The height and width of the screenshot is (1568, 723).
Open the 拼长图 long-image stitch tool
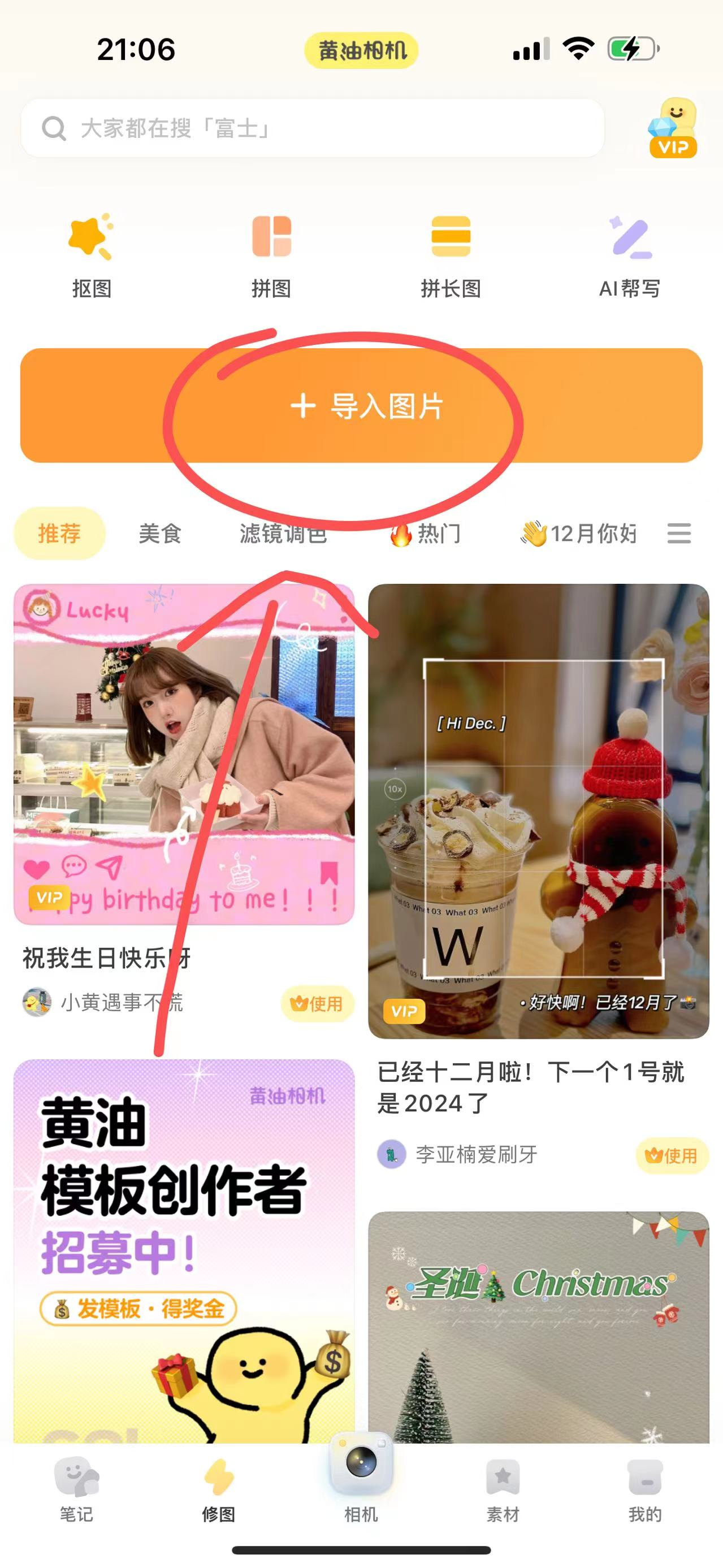point(452,255)
